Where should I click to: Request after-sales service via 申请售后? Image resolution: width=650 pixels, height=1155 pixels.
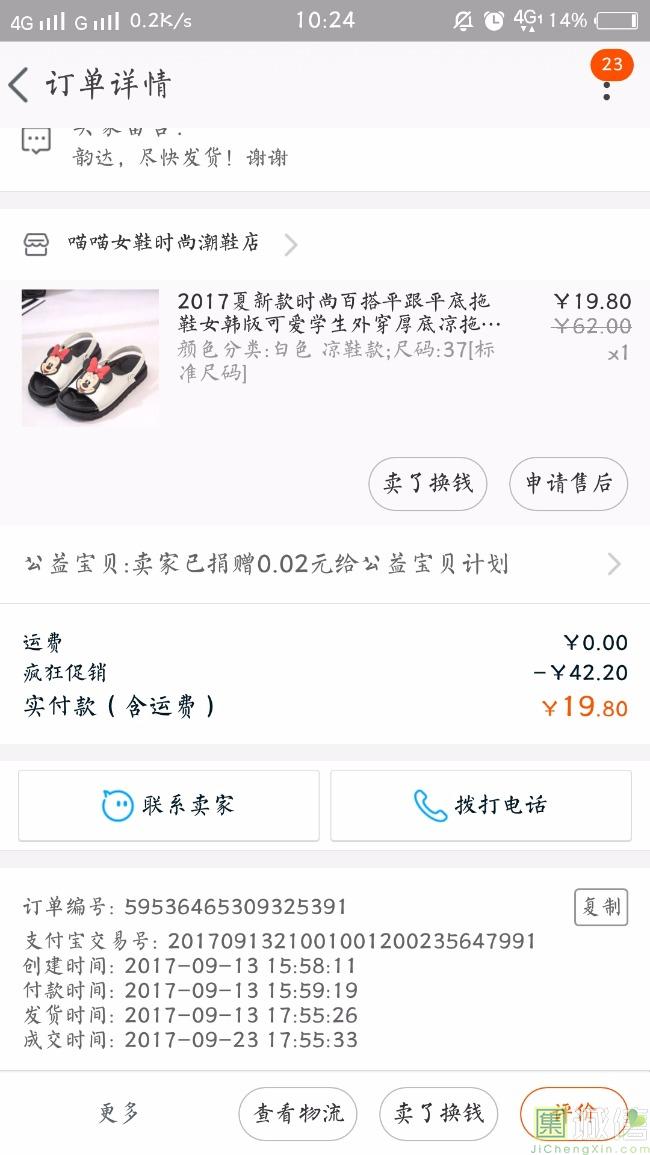point(568,484)
